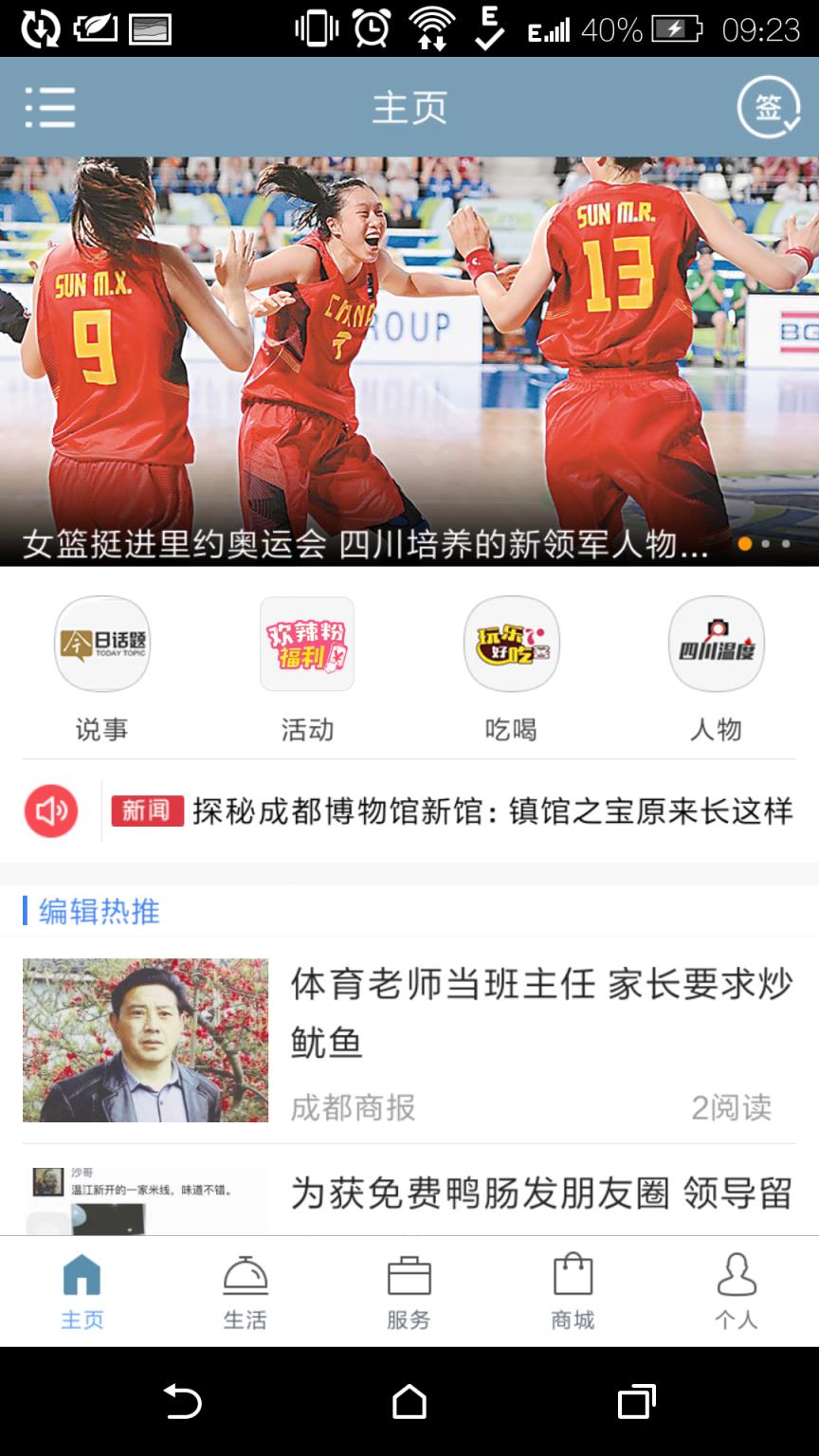Open the 生活 life bell icon

click(x=246, y=1289)
